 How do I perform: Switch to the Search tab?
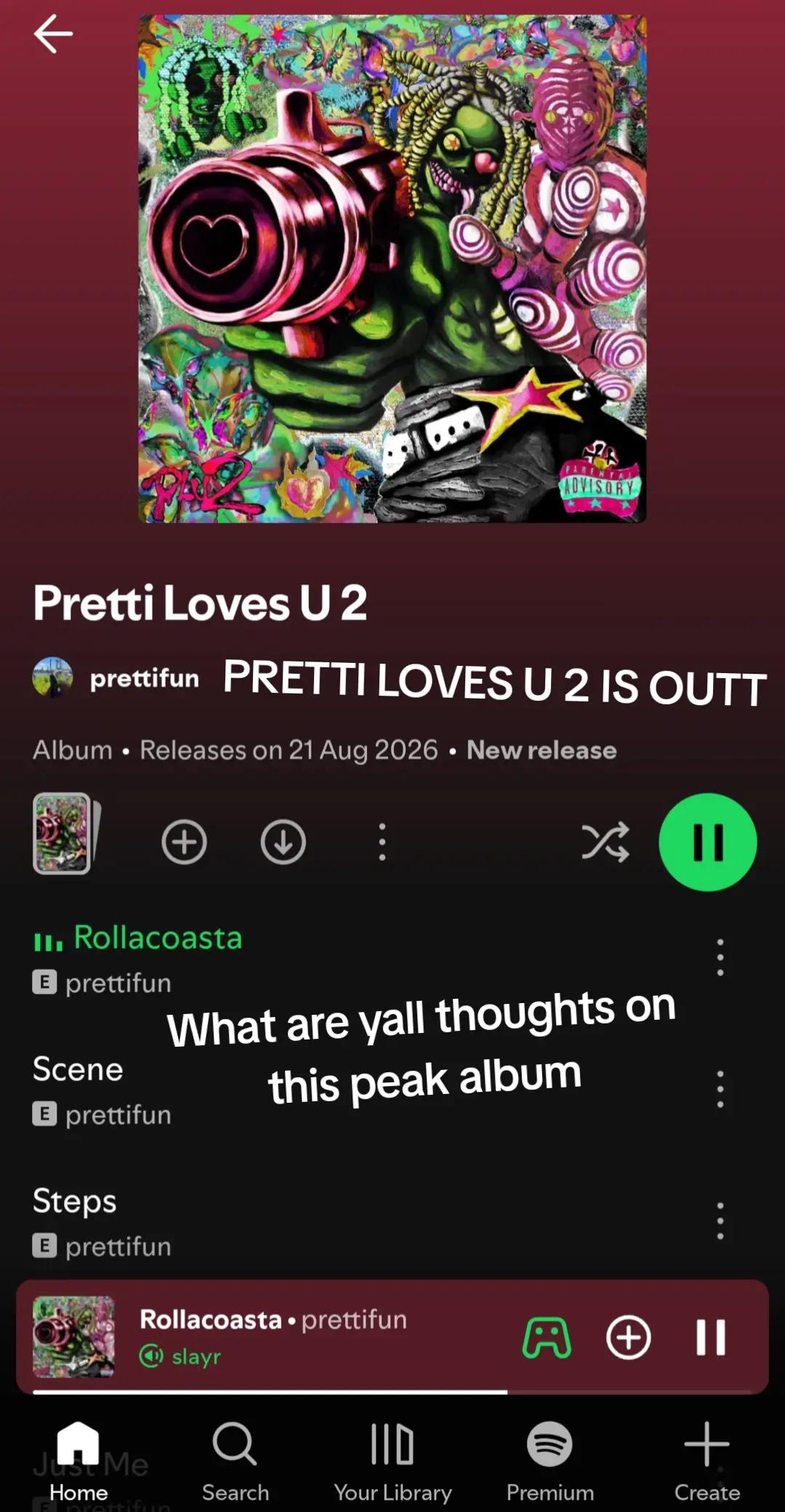(x=235, y=1462)
